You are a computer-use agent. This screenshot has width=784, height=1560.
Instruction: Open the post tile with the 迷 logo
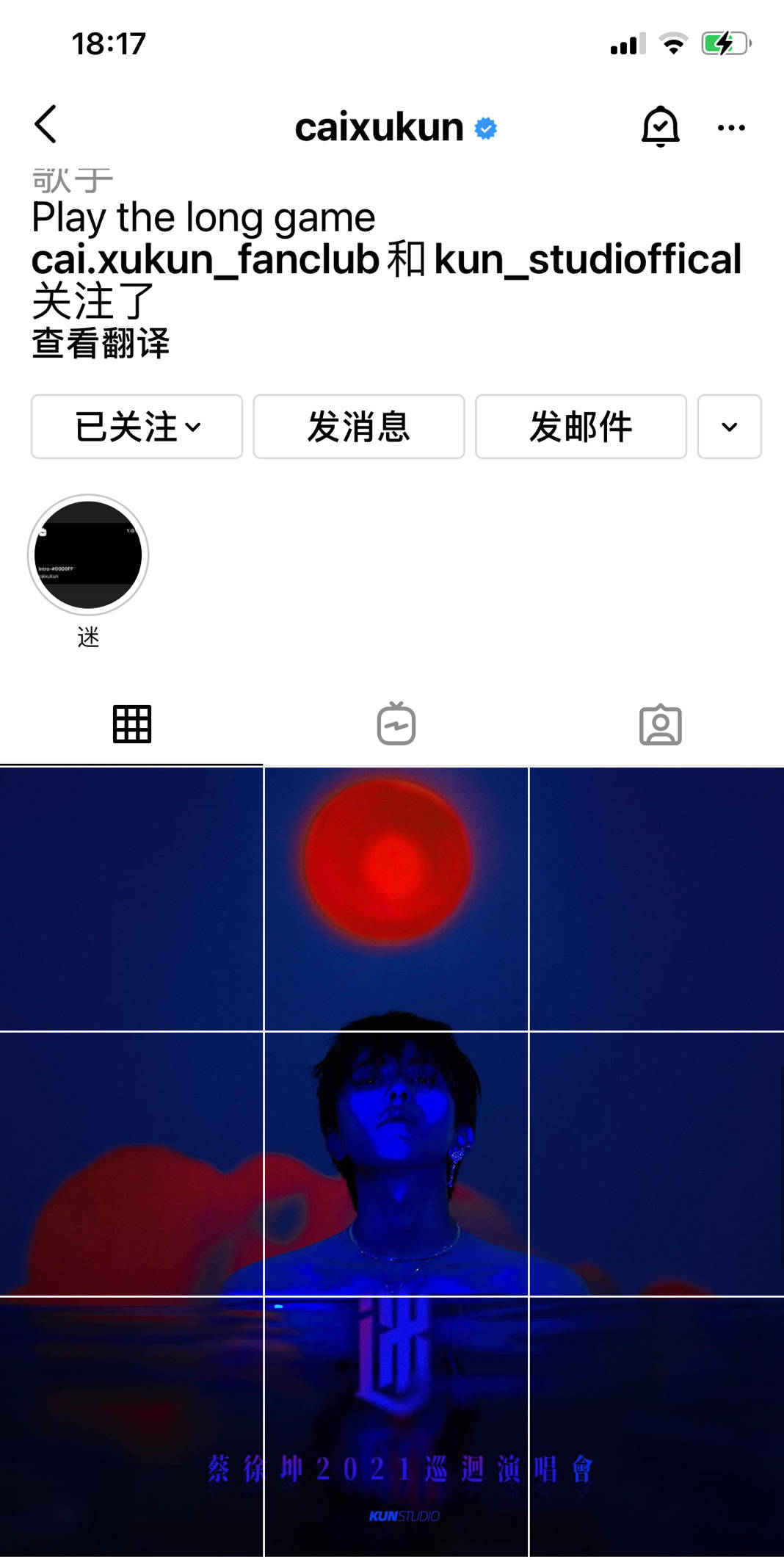(396, 1425)
